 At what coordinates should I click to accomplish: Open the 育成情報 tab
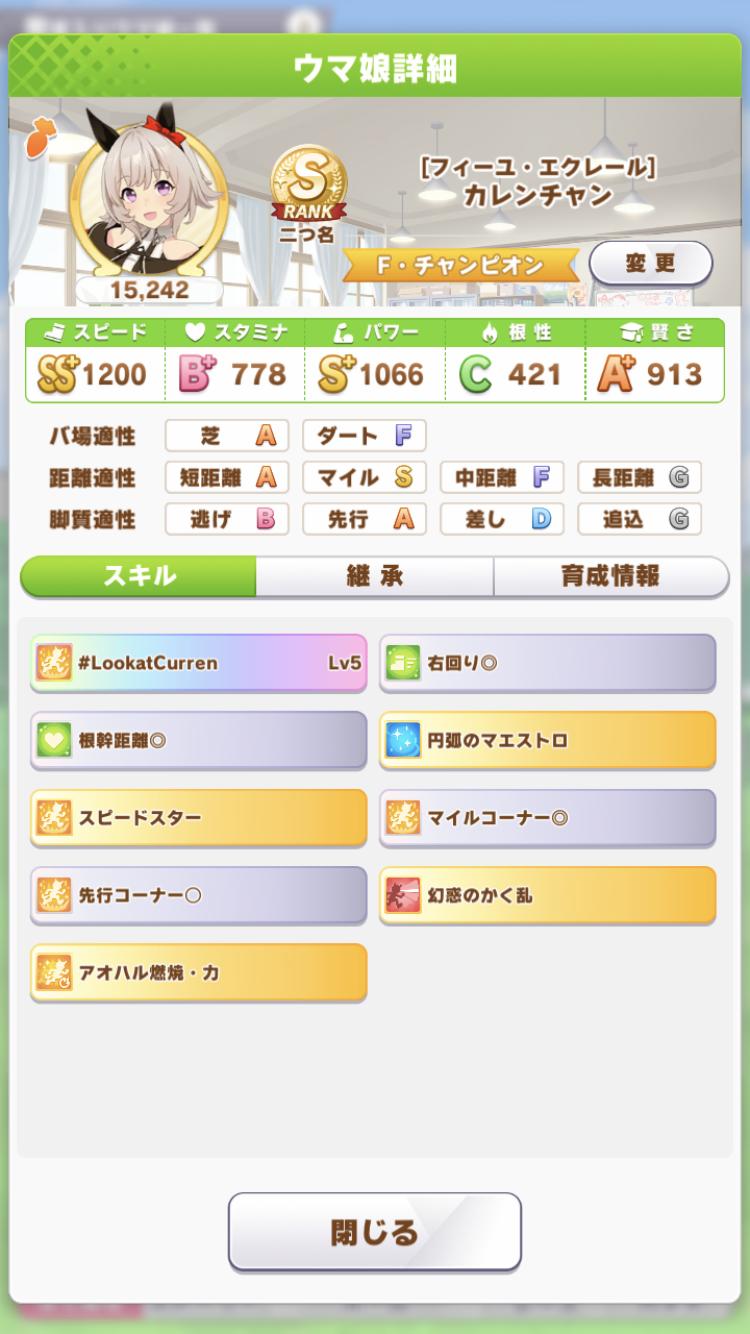pos(610,576)
